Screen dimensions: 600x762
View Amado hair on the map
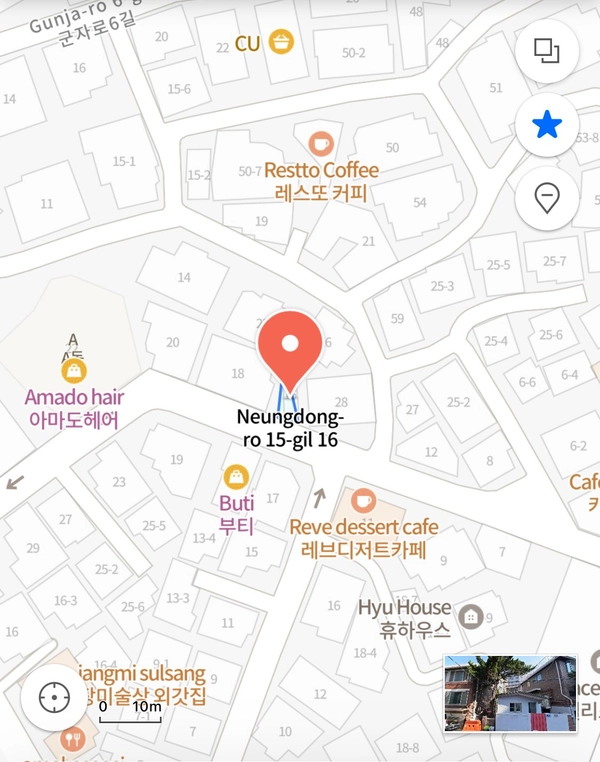(74, 372)
